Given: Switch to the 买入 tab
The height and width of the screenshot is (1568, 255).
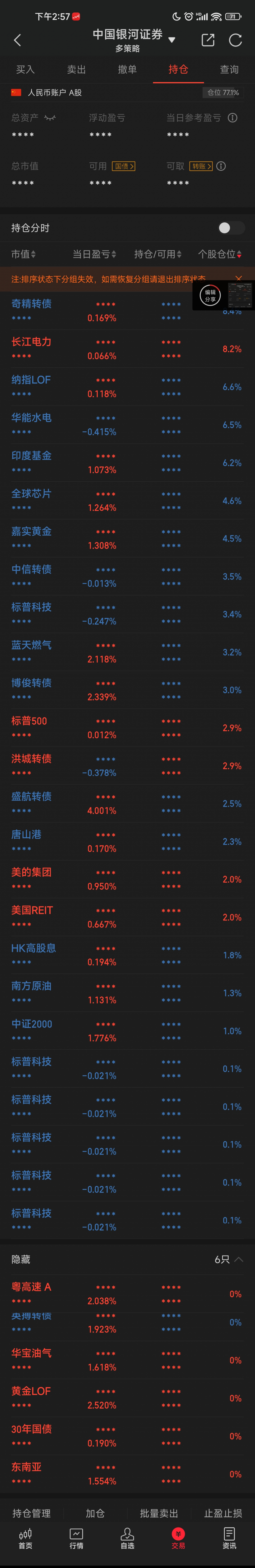Looking at the screenshot, I should point(26,69).
